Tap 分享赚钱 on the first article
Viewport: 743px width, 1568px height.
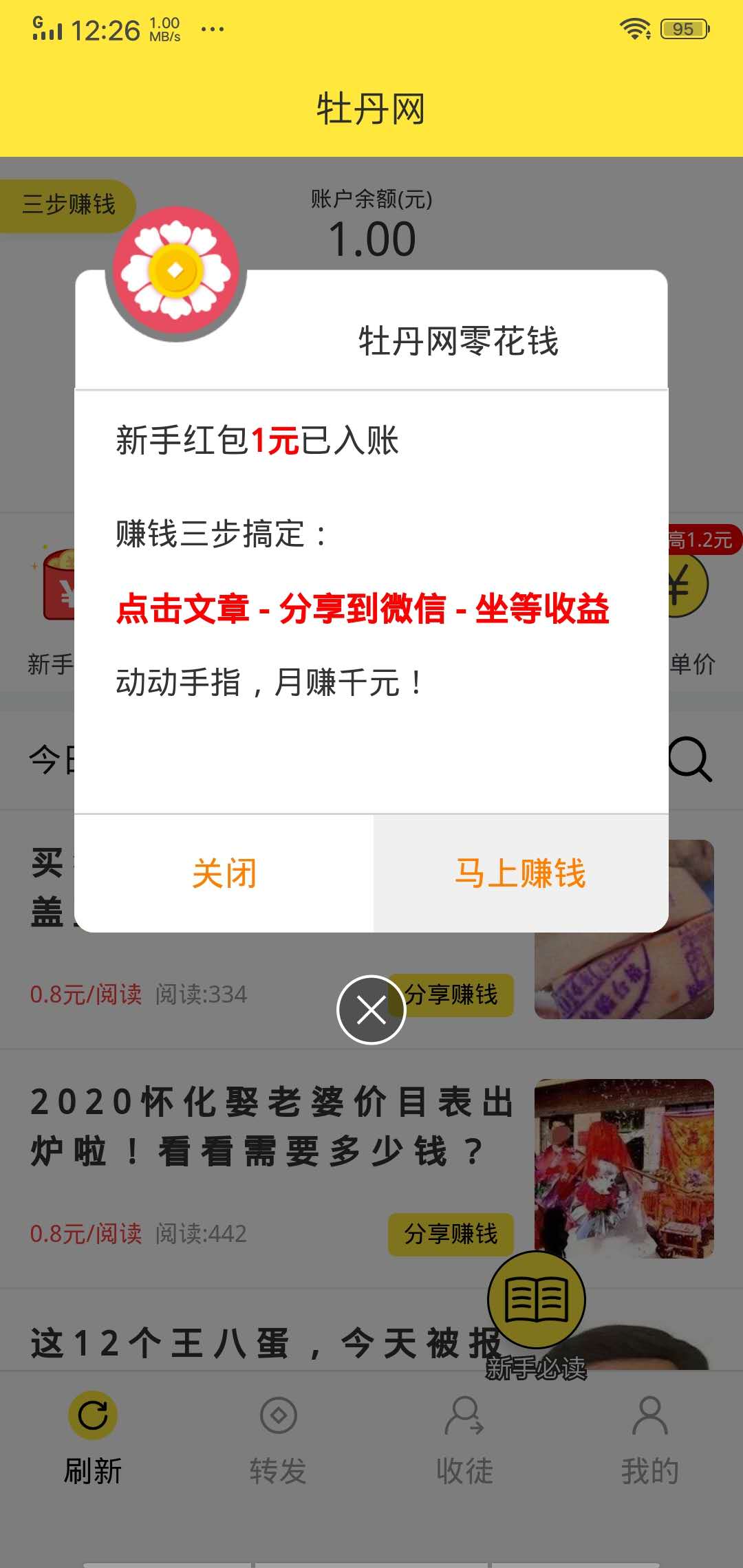(x=451, y=994)
